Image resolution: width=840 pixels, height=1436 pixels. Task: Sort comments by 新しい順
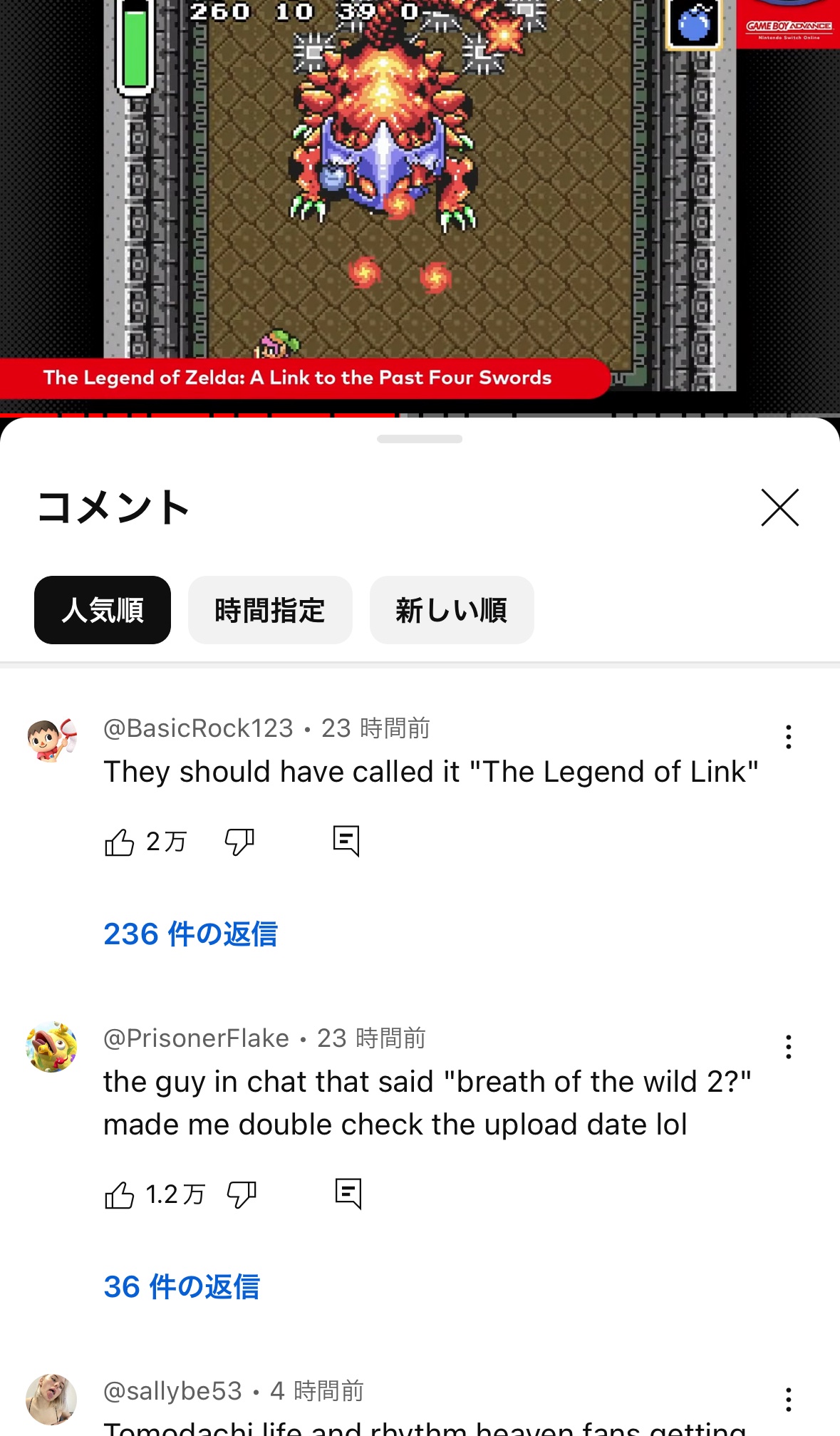[x=452, y=610]
